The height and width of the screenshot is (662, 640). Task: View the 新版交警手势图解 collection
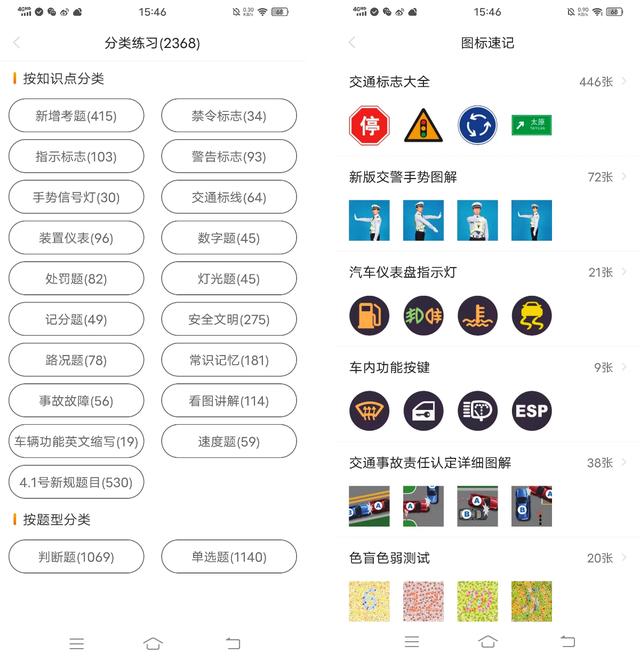487,177
